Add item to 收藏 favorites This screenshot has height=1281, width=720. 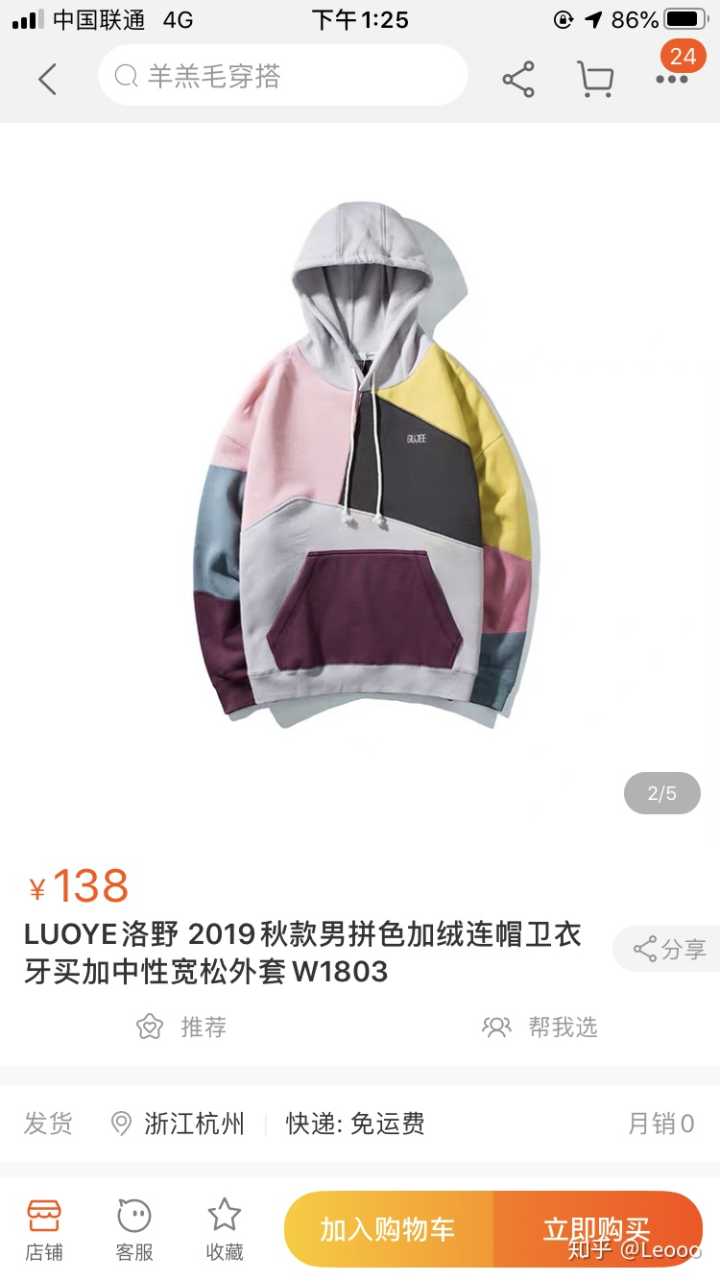(x=224, y=1230)
